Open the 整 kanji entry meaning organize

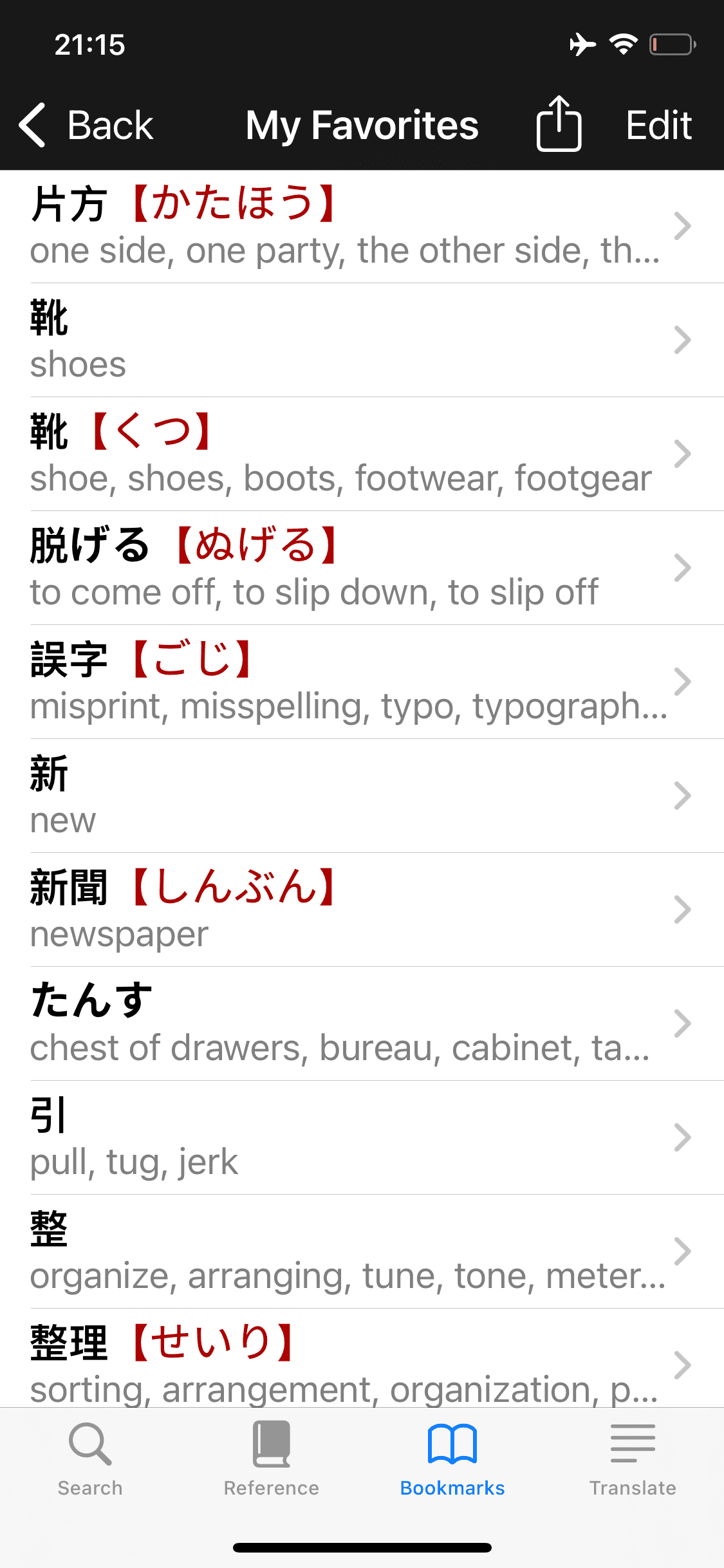(362, 1252)
